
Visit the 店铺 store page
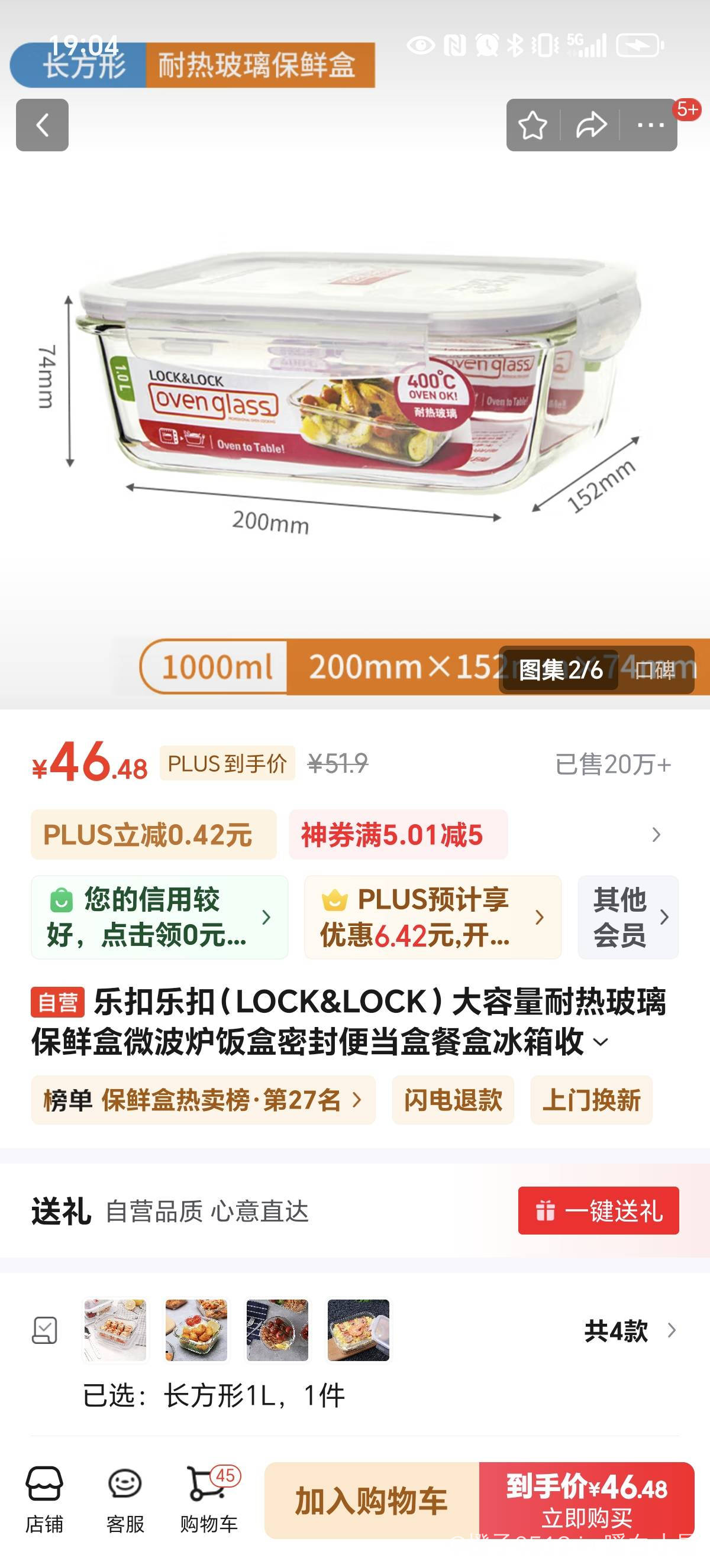point(44,1500)
